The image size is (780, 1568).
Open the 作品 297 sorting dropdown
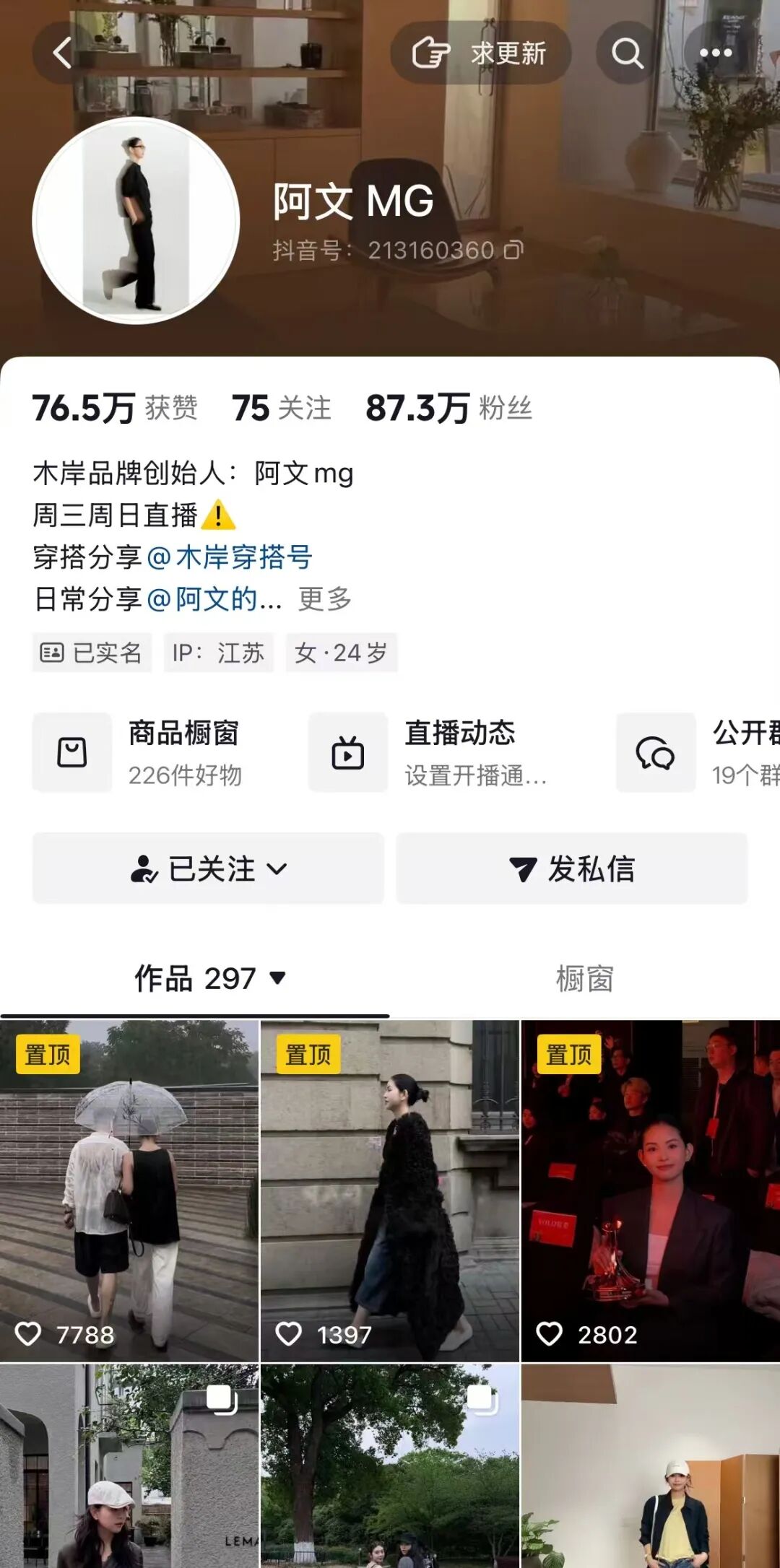point(209,979)
